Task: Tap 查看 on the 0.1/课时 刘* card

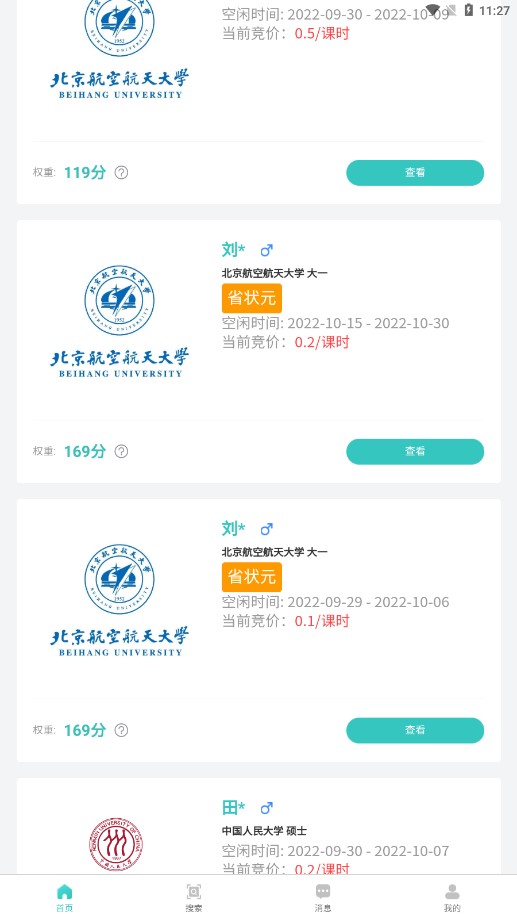Action: pos(415,730)
